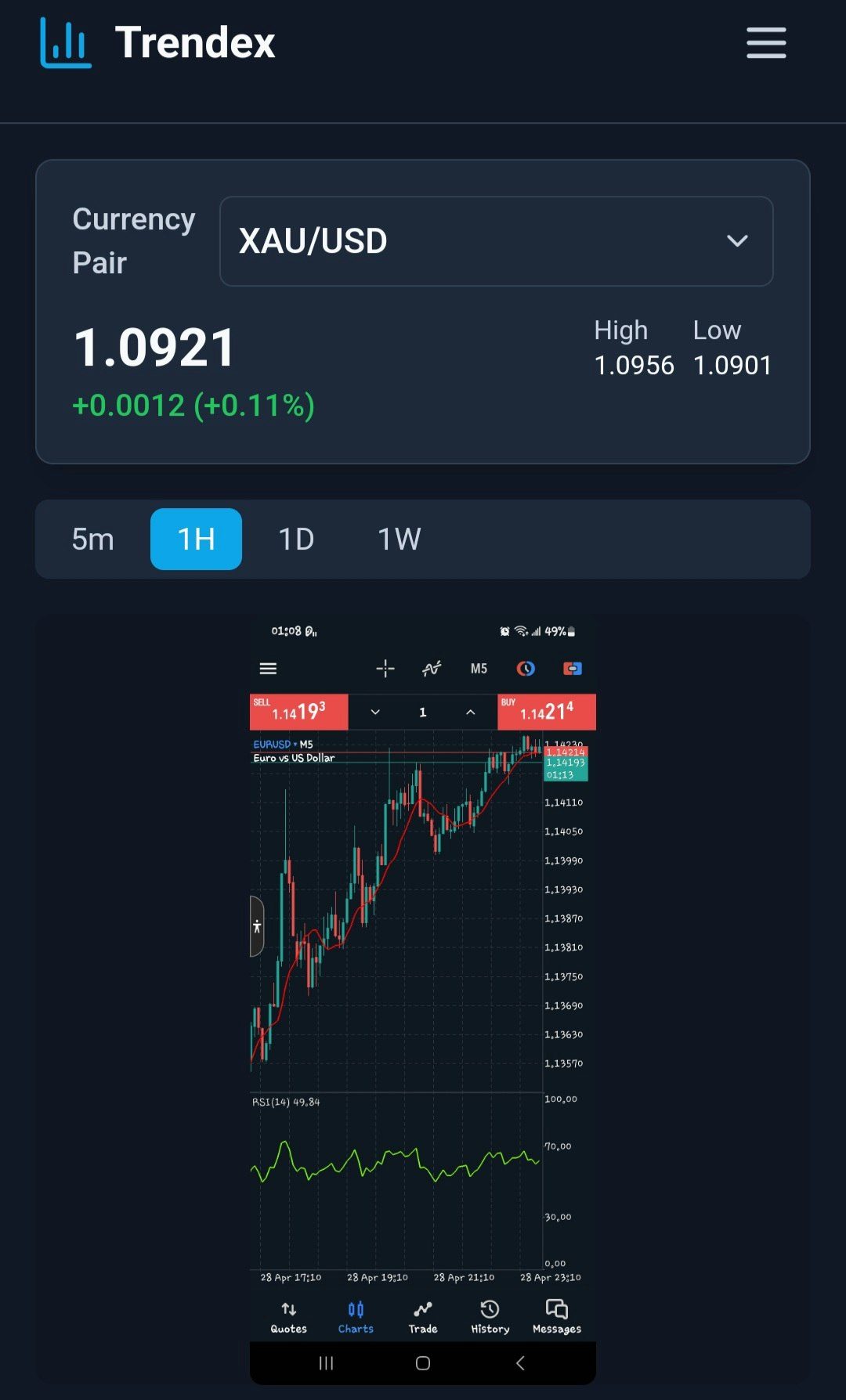The width and height of the screenshot is (846, 1400).
Task: Increase lot size using up chevron
Action: tap(470, 712)
